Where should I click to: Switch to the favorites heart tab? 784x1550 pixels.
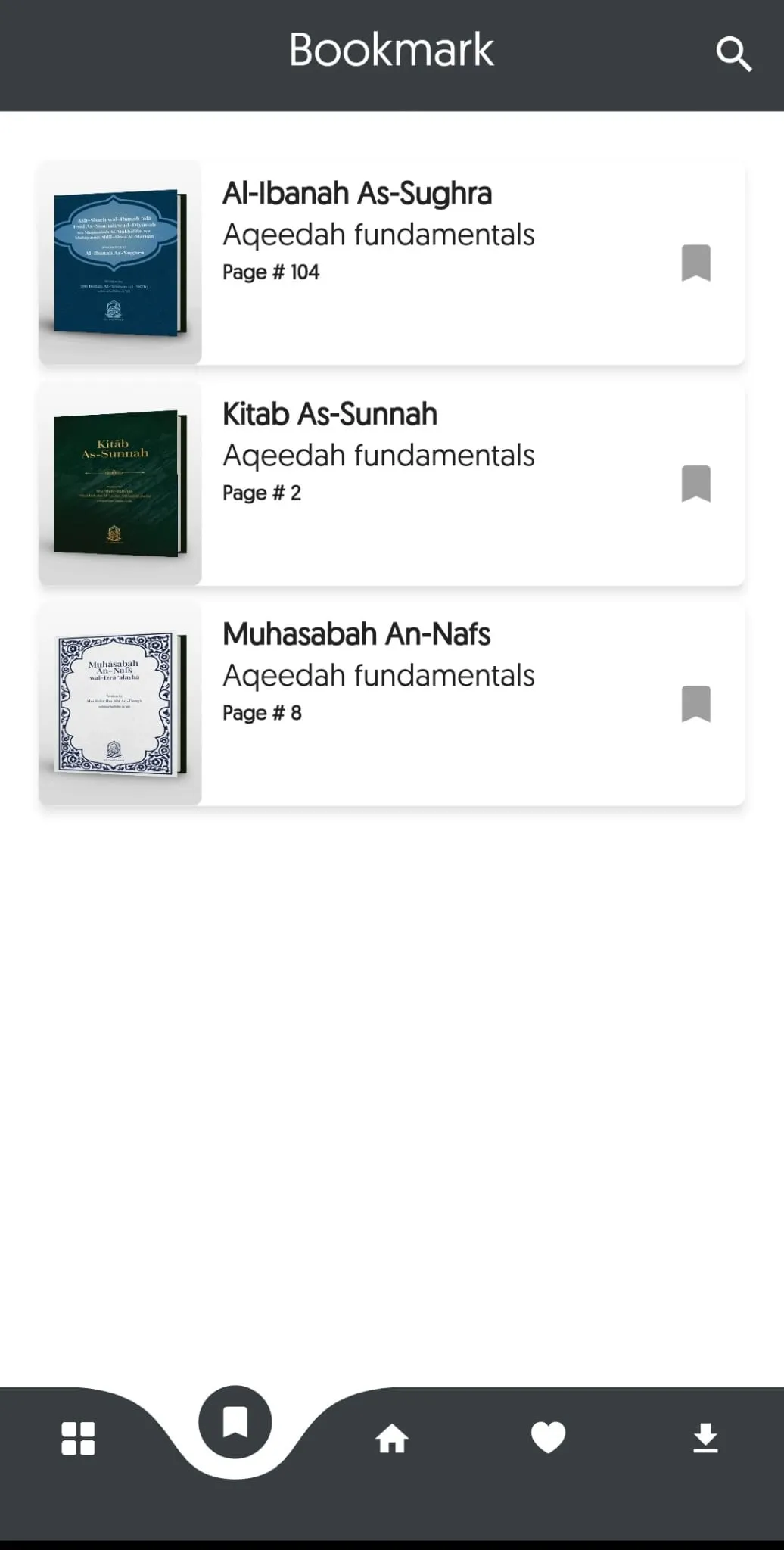point(548,1438)
